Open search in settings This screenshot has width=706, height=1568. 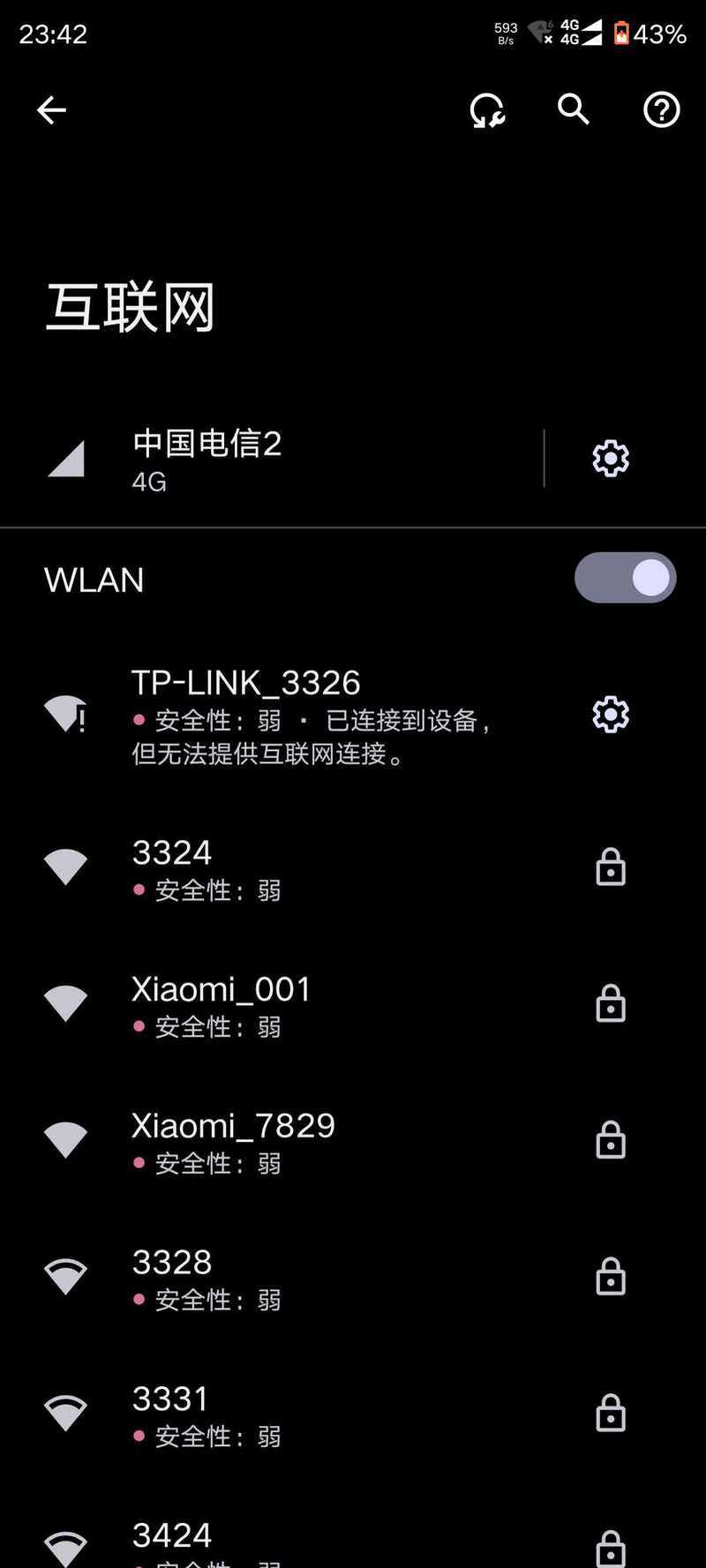coord(574,110)
